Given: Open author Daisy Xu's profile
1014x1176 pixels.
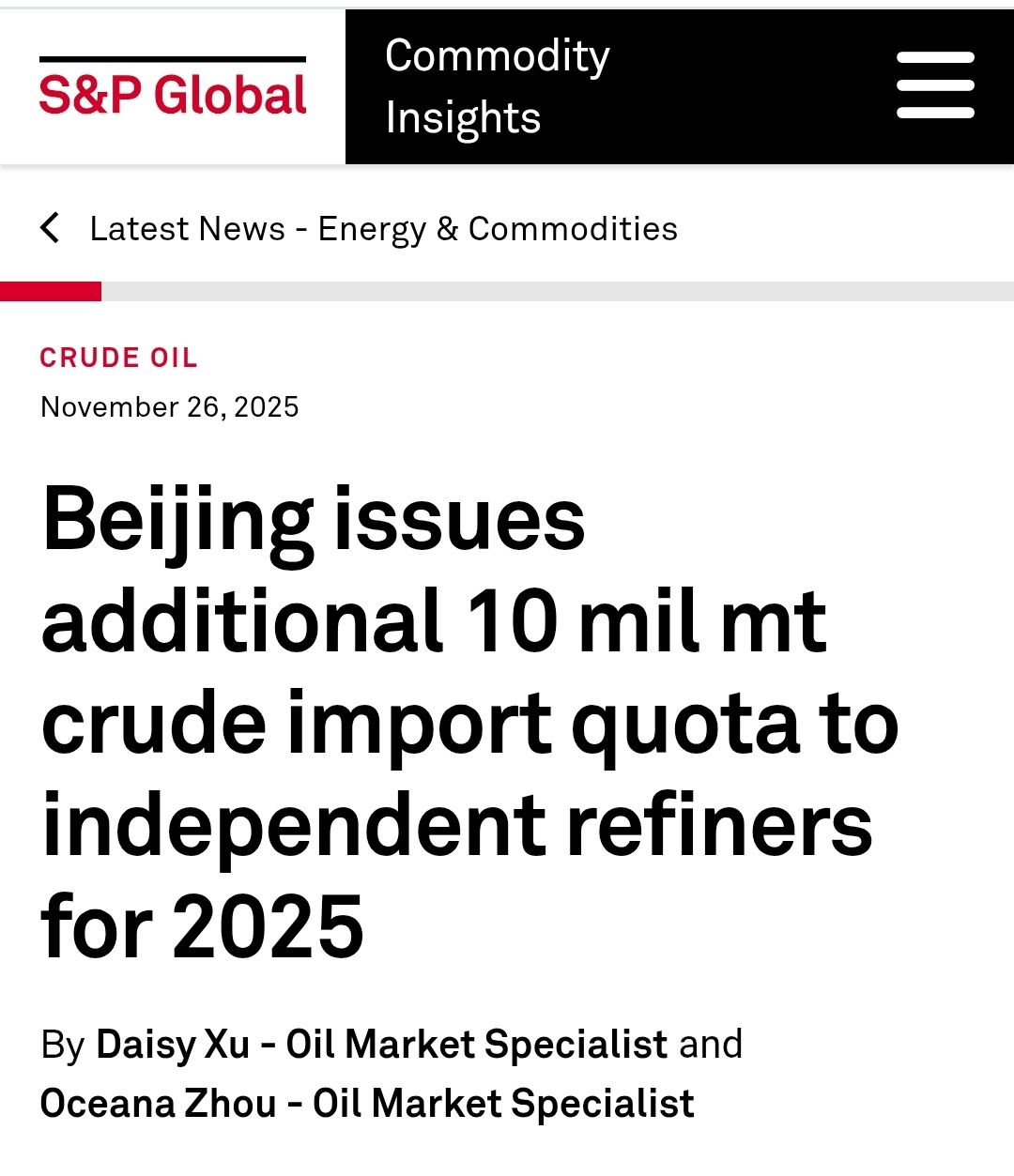Looking at the screenshot, I should (381, 1044).
